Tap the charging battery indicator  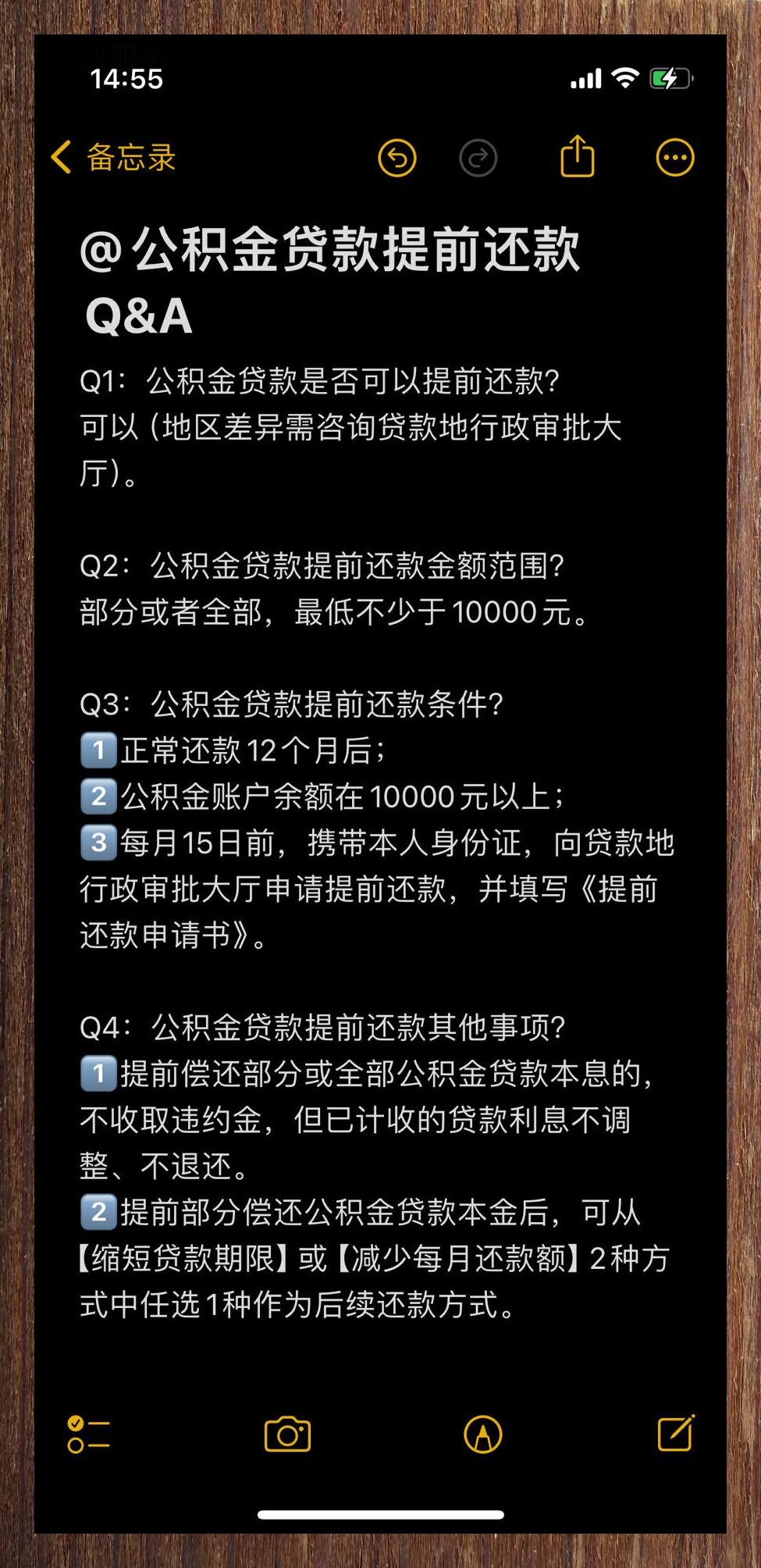pyautogui.click(x=672, y=78)
